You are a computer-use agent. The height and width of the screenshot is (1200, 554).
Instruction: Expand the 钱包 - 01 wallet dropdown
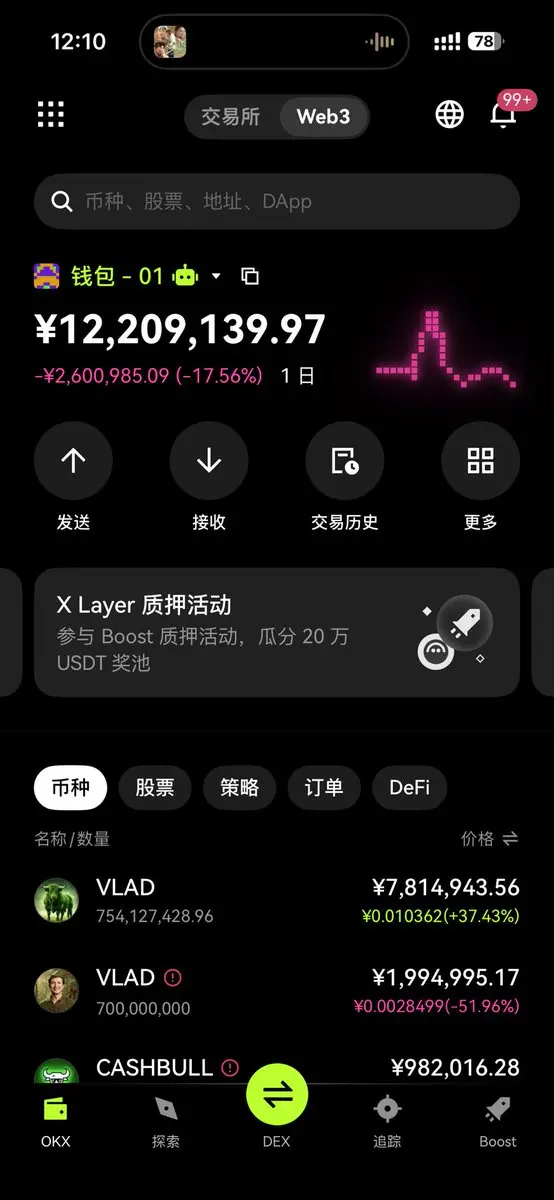(216, 276)
